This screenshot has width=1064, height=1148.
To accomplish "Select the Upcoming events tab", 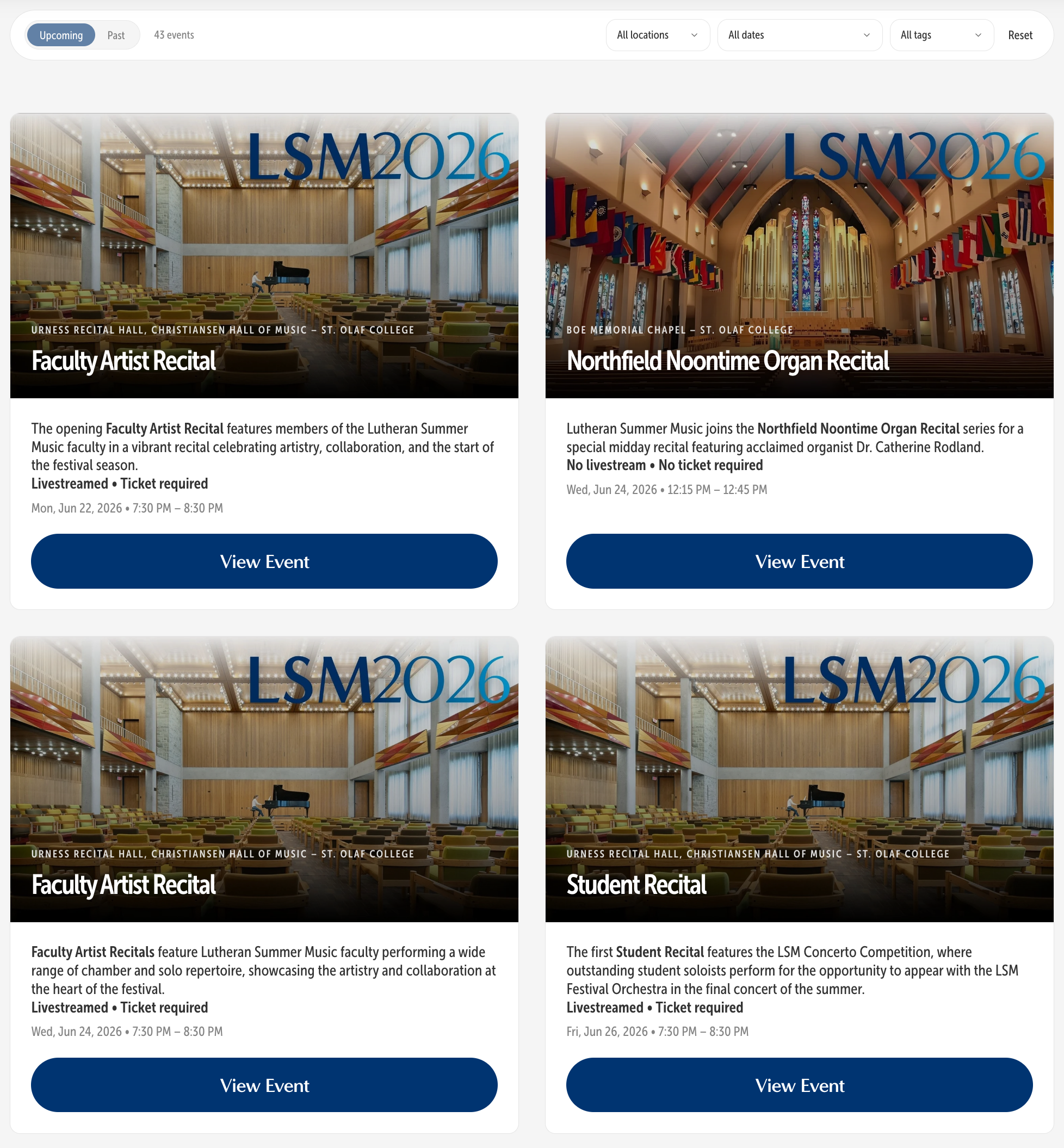I will point(61,35).
